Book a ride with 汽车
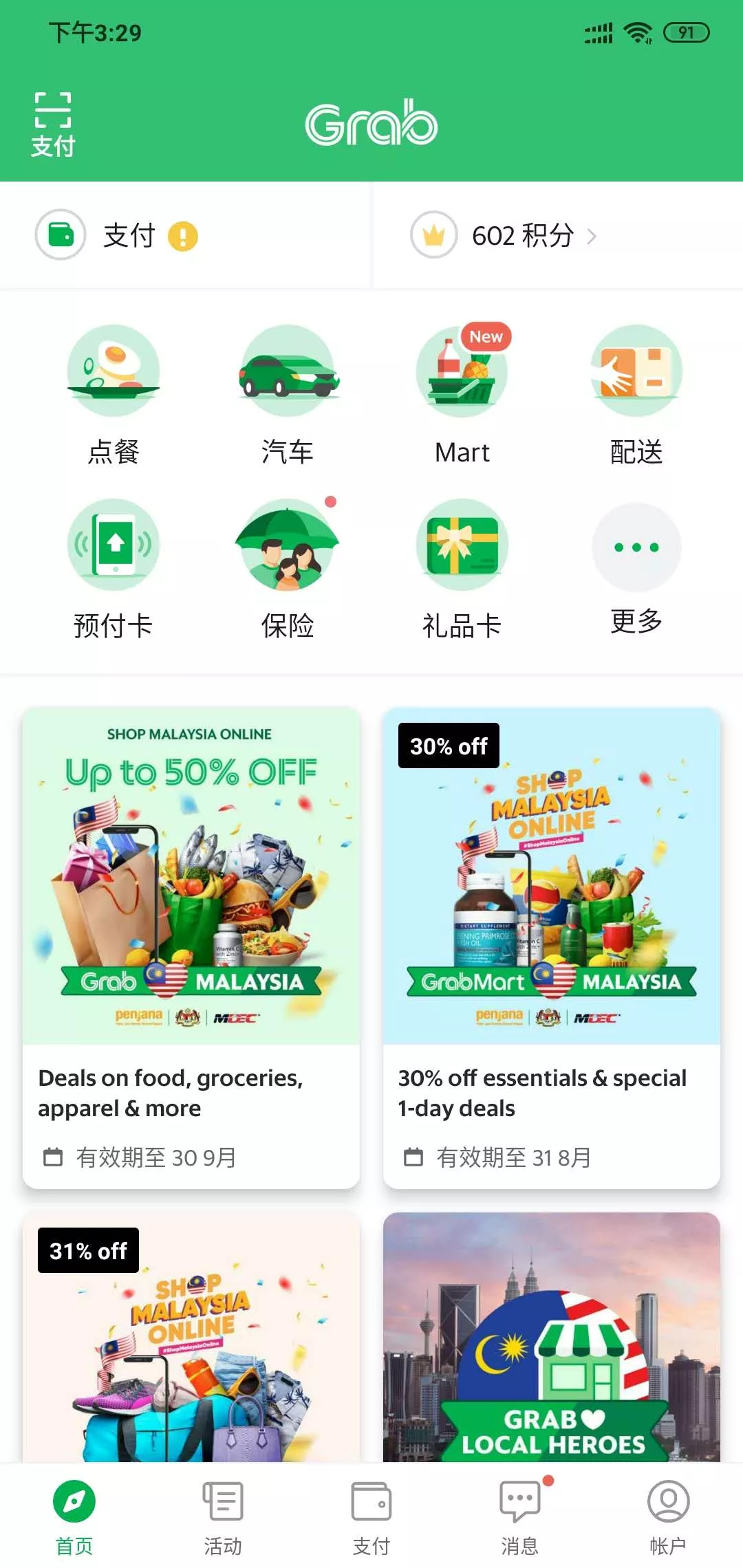 (288, 395)
